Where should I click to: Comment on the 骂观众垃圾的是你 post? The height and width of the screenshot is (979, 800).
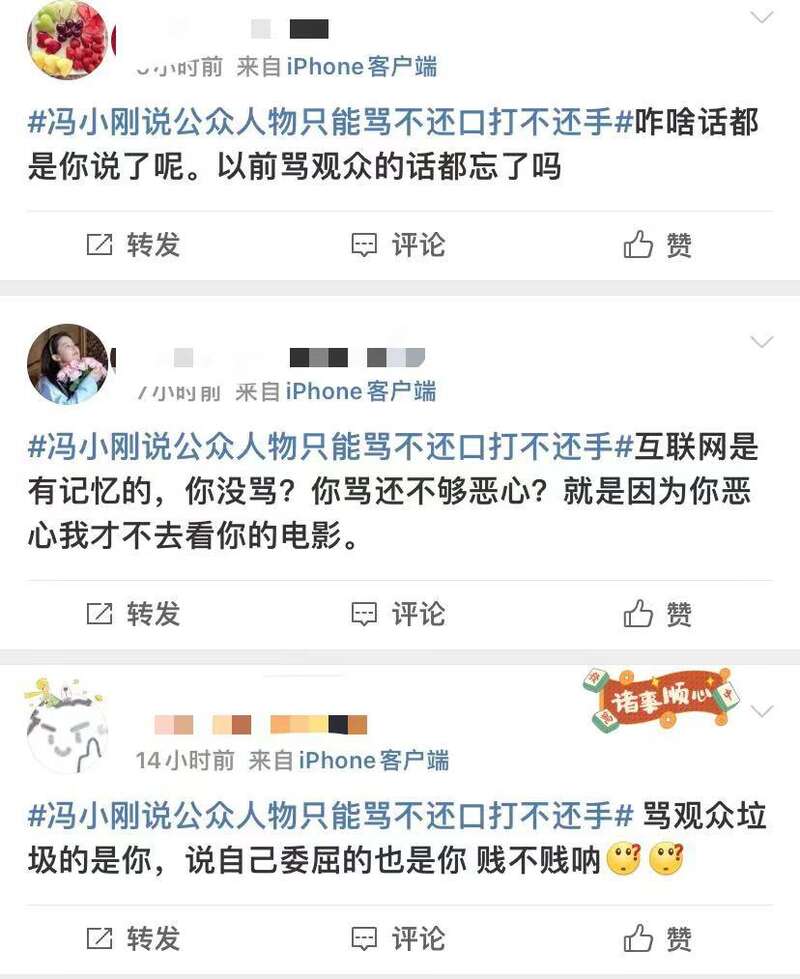[398, 938]
